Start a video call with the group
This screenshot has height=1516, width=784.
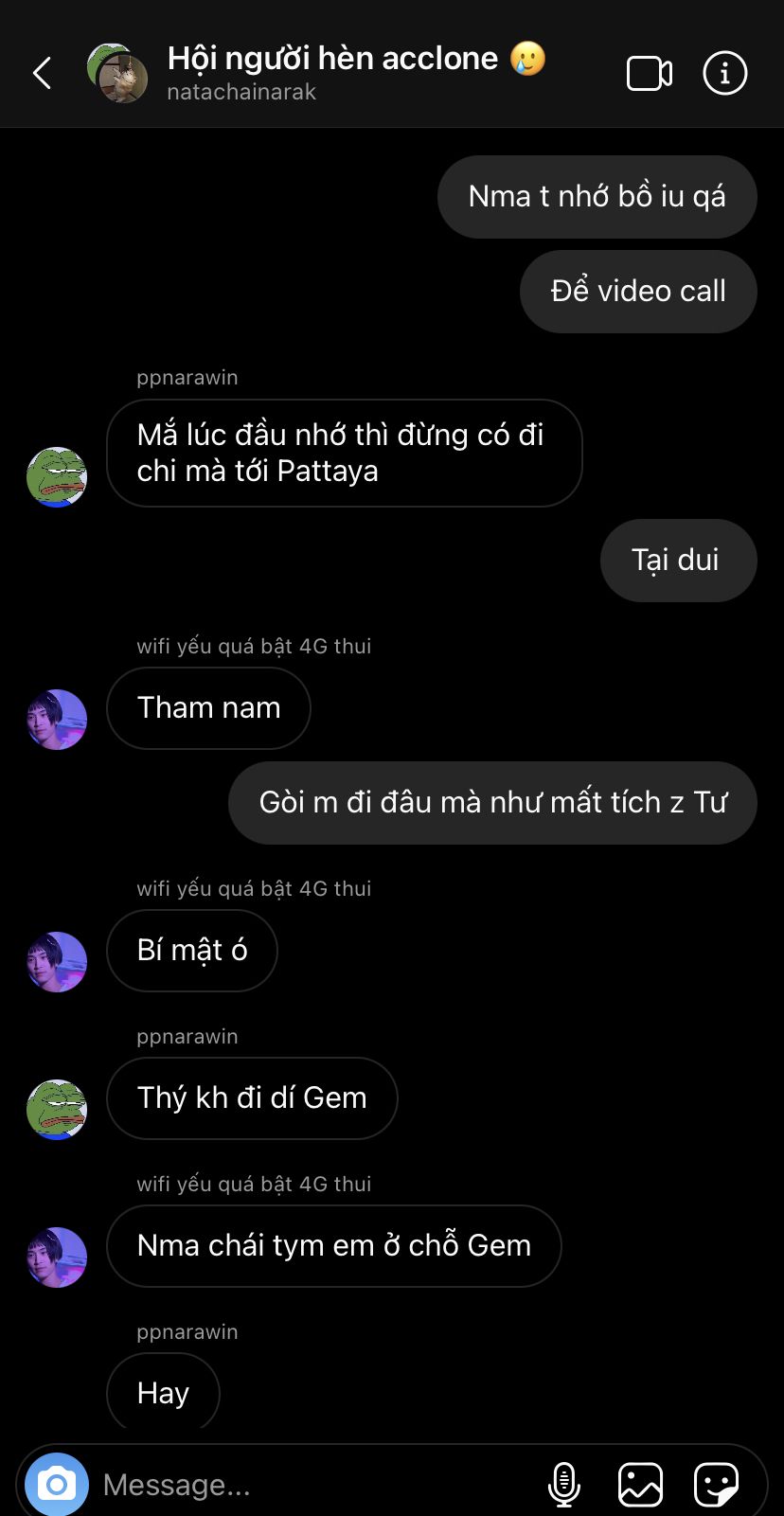650,73
